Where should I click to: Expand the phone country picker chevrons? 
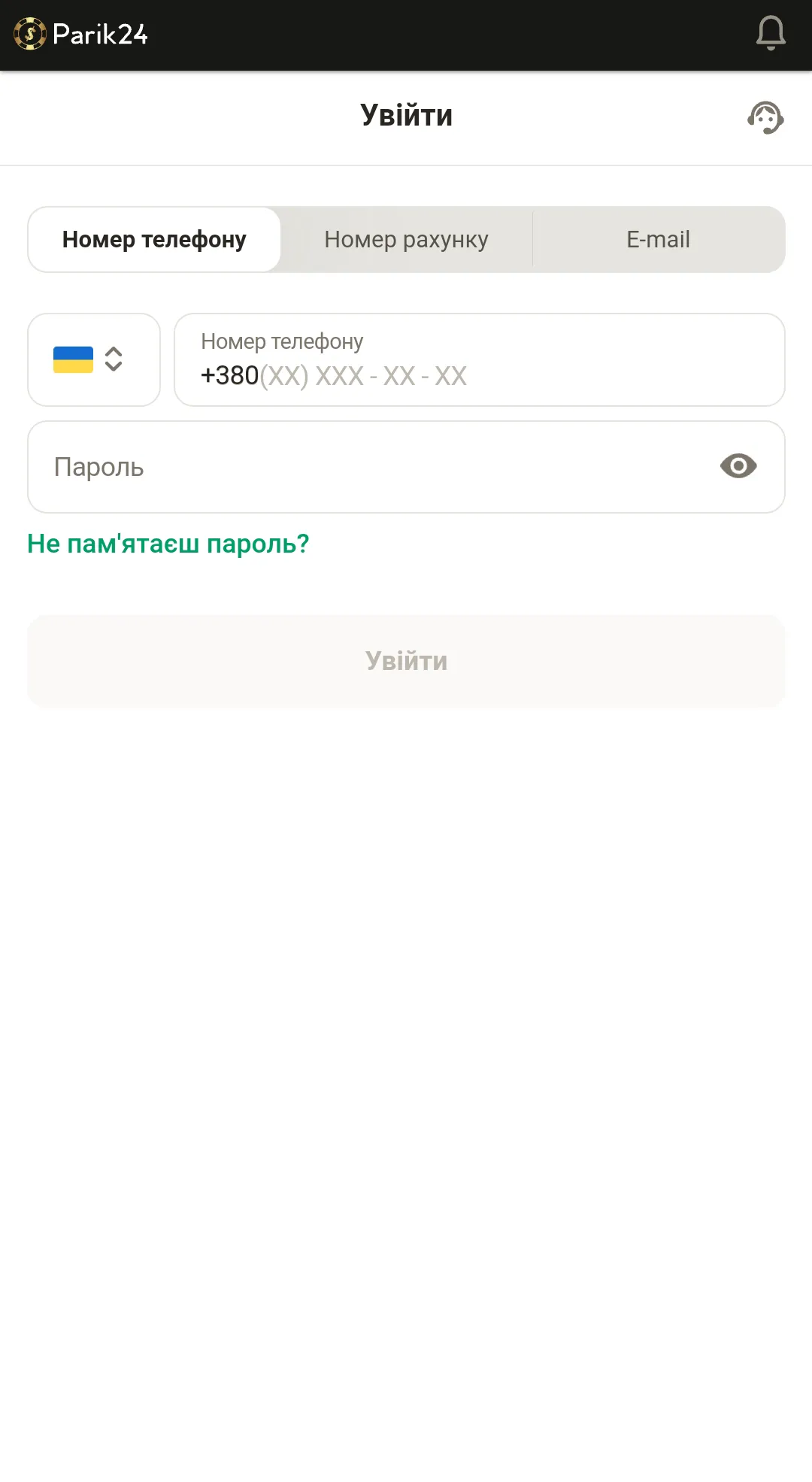pos(114,359)
